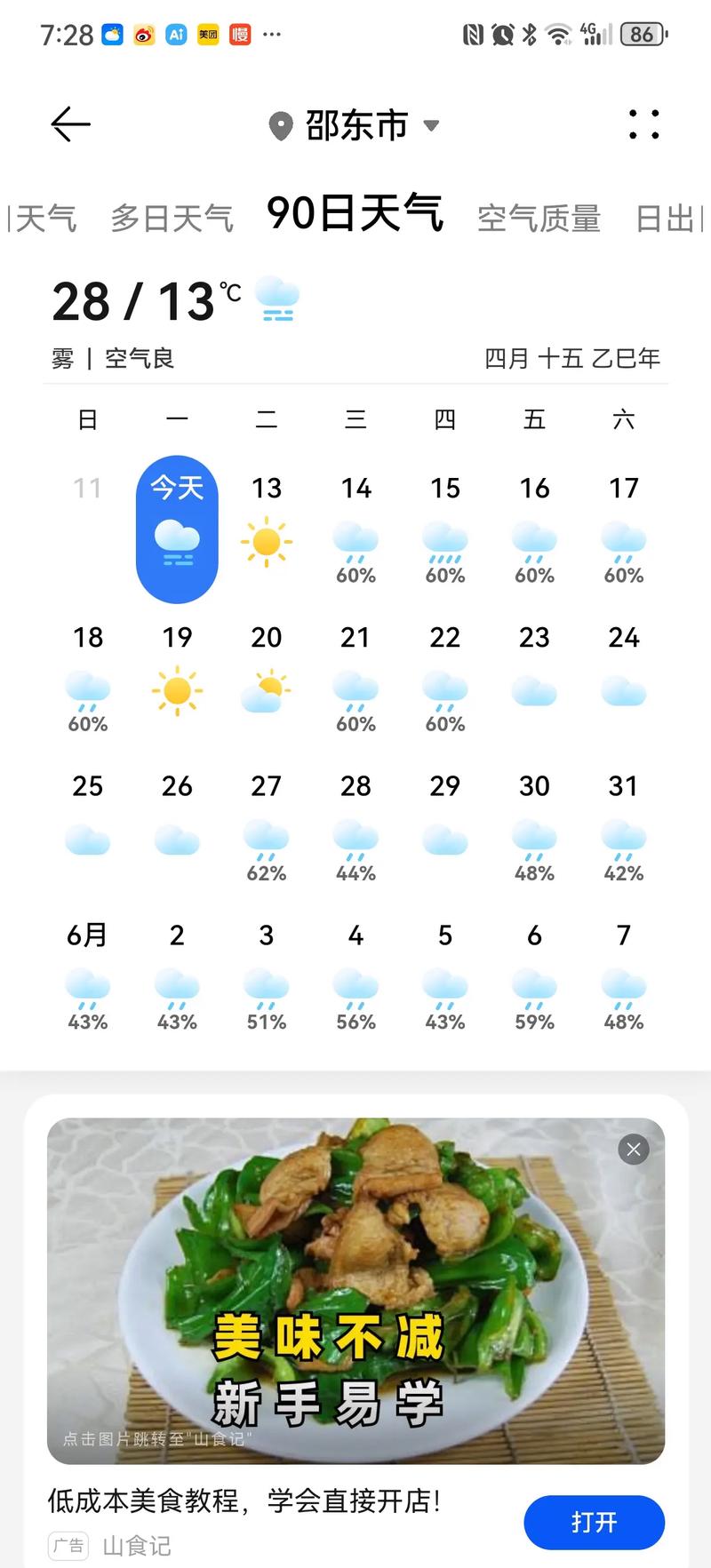Close the advertisement with the X
This screenshot has width=711, height=1568.
click(633, 1149)
